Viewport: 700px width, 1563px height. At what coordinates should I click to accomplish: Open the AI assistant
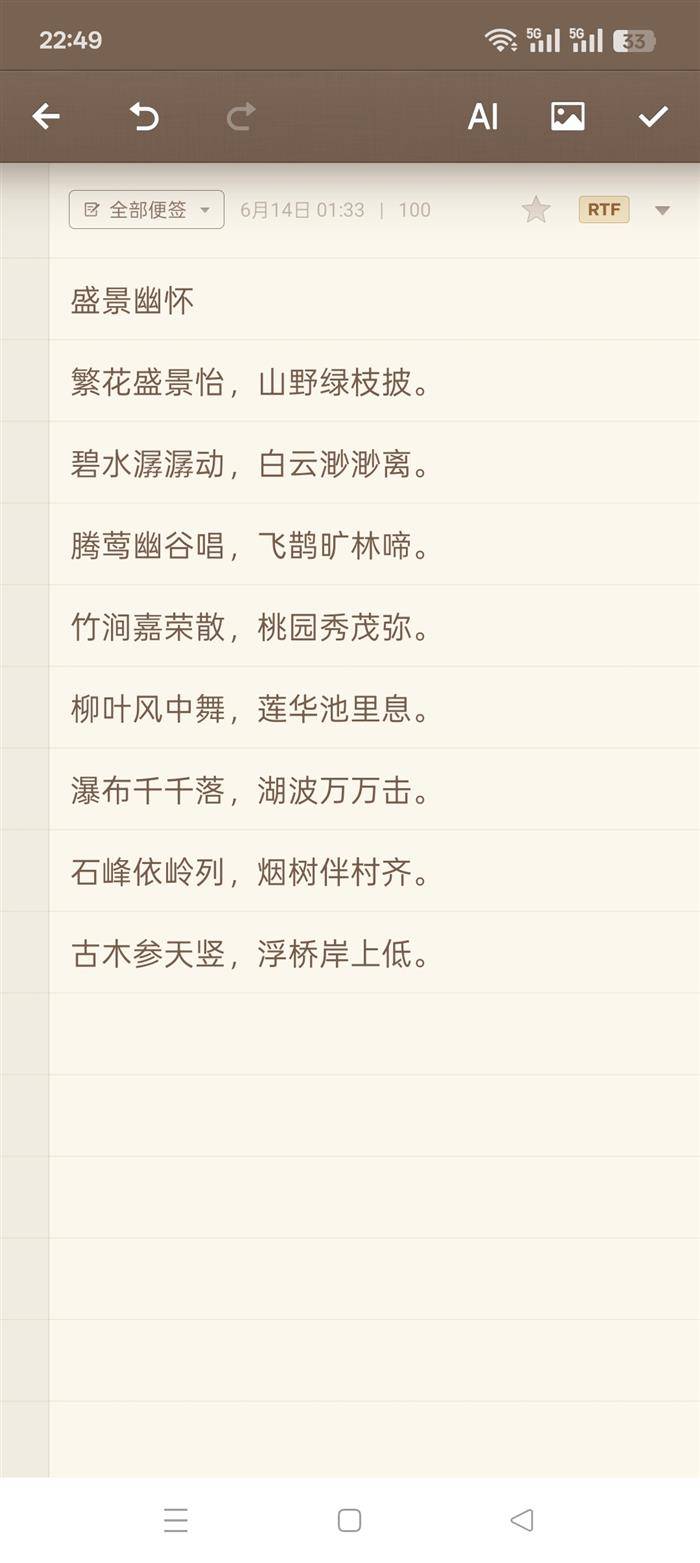pyautogui.click(x=483, y=117)
